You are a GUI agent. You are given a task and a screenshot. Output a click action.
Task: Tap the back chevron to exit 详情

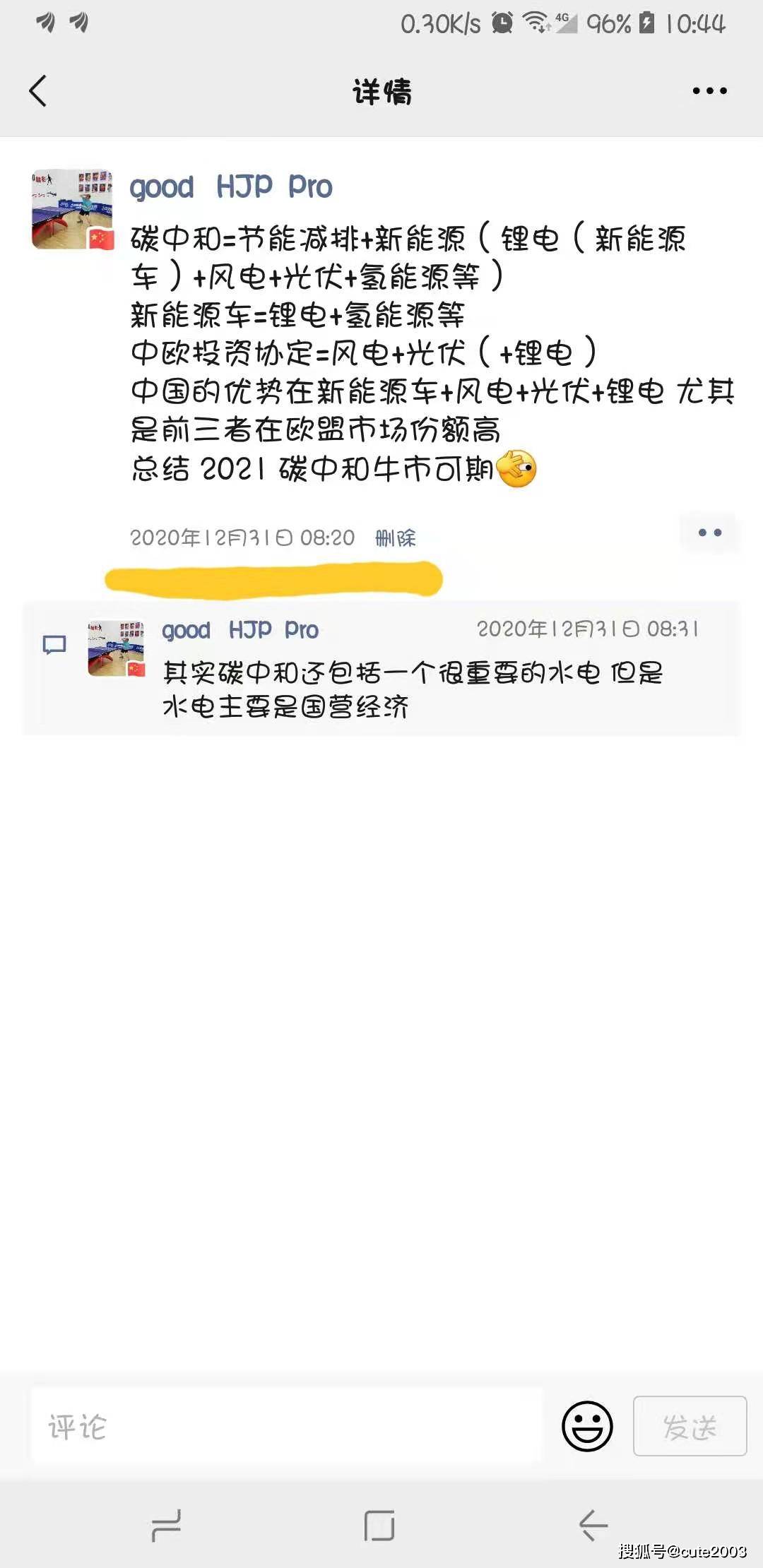pyautogui.click(x=39, y=92)
